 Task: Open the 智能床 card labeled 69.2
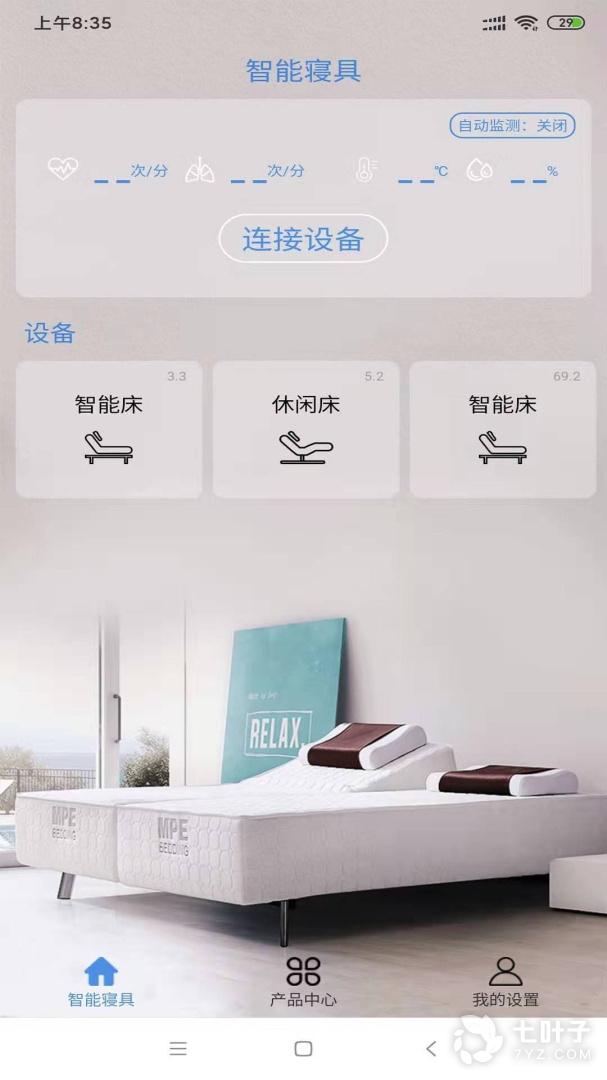tap(502, 429)
